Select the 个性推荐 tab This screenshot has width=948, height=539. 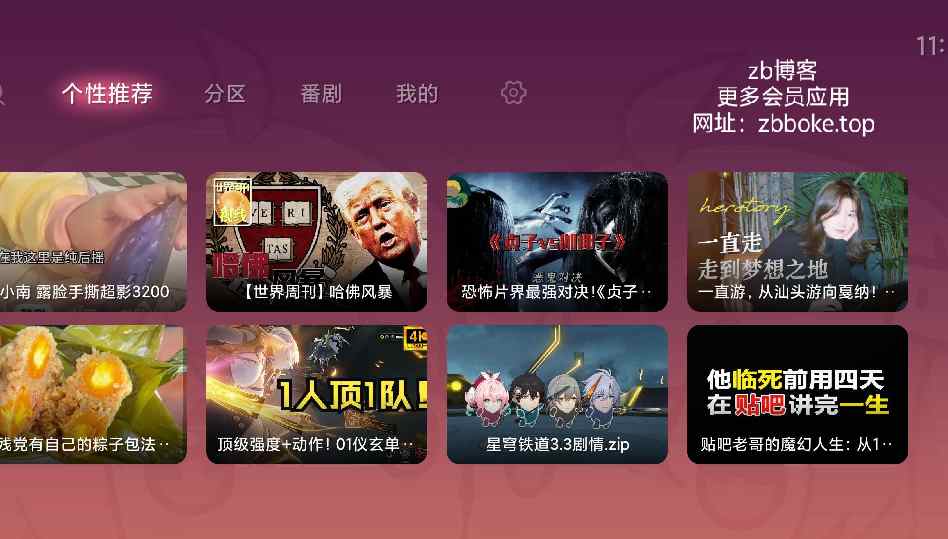107,94
